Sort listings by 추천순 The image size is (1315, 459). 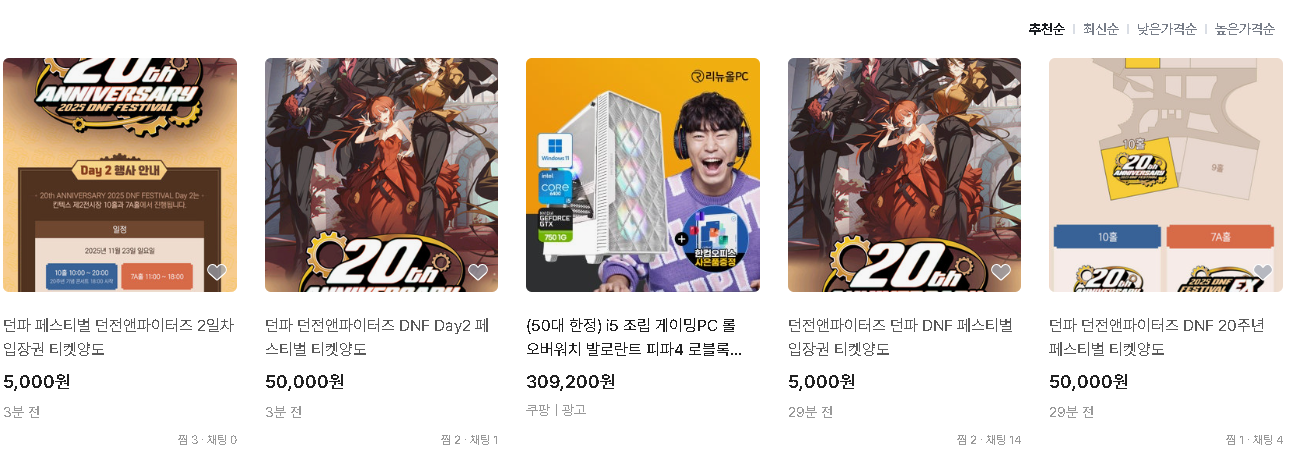coord(1046,29)
